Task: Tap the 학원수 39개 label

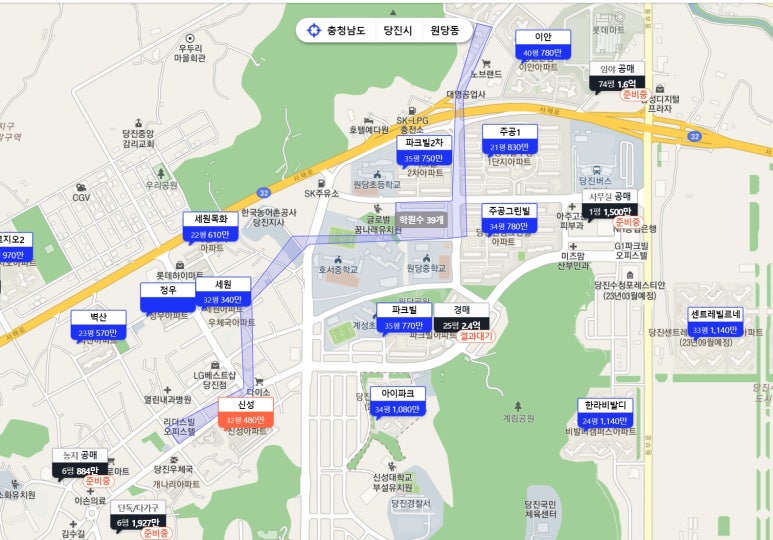Action: (x=420, y=219)
